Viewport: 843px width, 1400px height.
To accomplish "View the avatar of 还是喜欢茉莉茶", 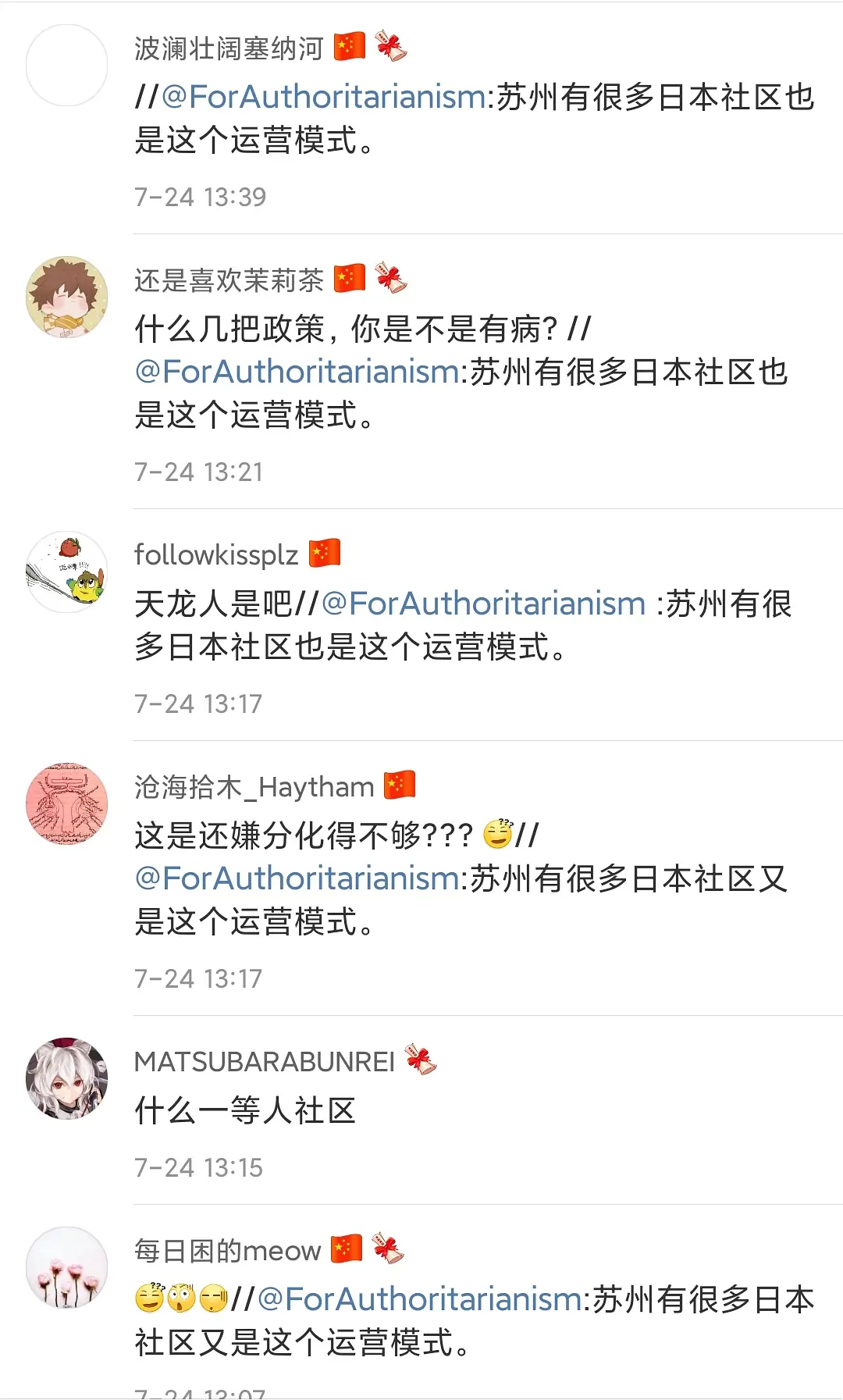I will tap(67, 297).
